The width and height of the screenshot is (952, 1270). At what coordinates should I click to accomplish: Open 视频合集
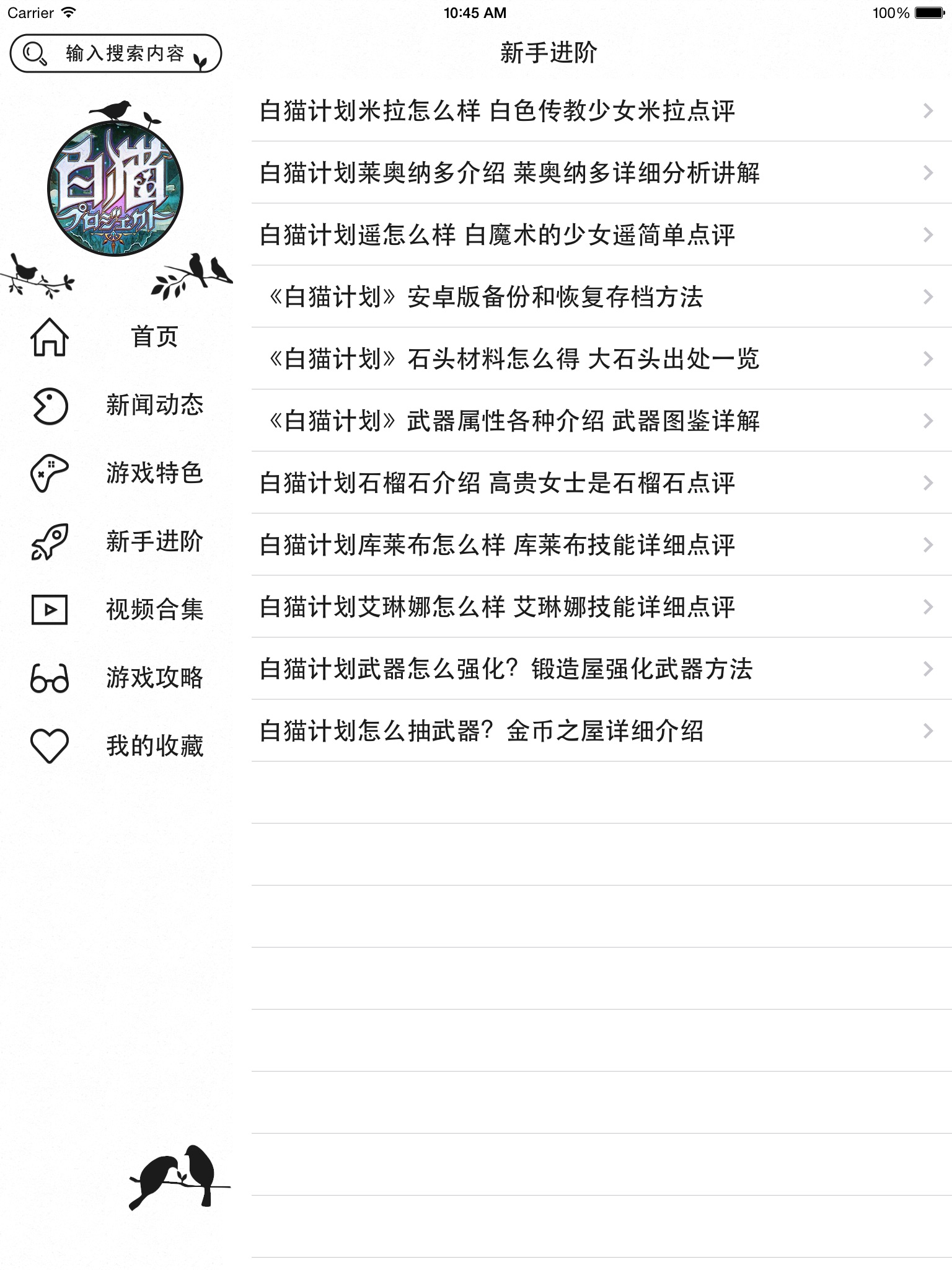pos(118,610)
